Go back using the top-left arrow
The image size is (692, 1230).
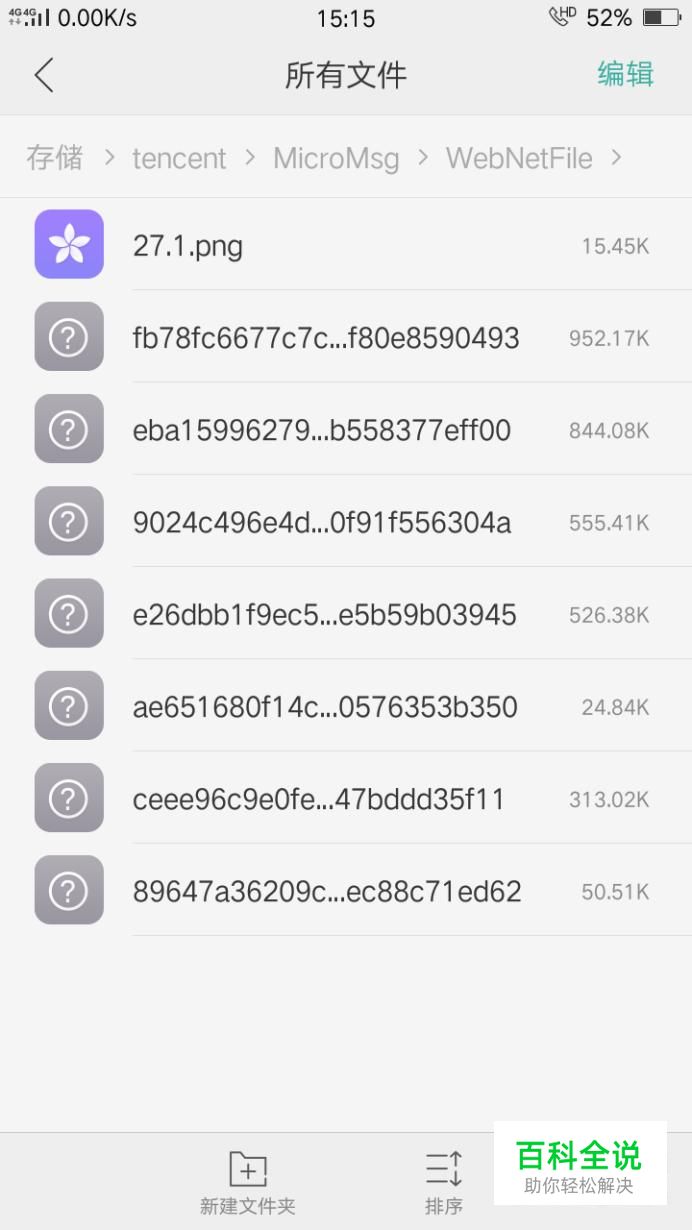click(x=44, y=75)
